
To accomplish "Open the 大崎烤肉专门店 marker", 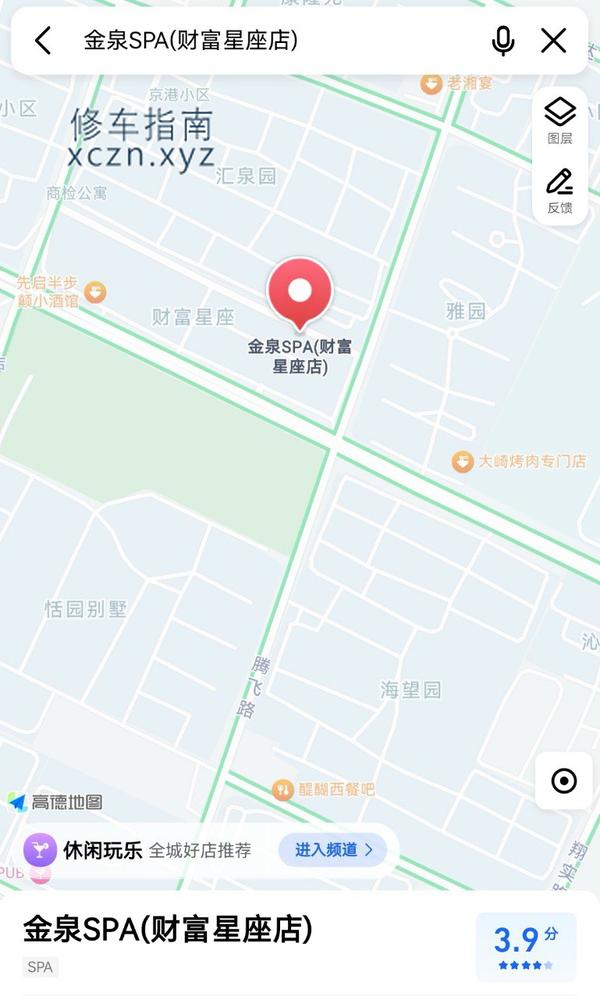I will click(x=462, y=462).
